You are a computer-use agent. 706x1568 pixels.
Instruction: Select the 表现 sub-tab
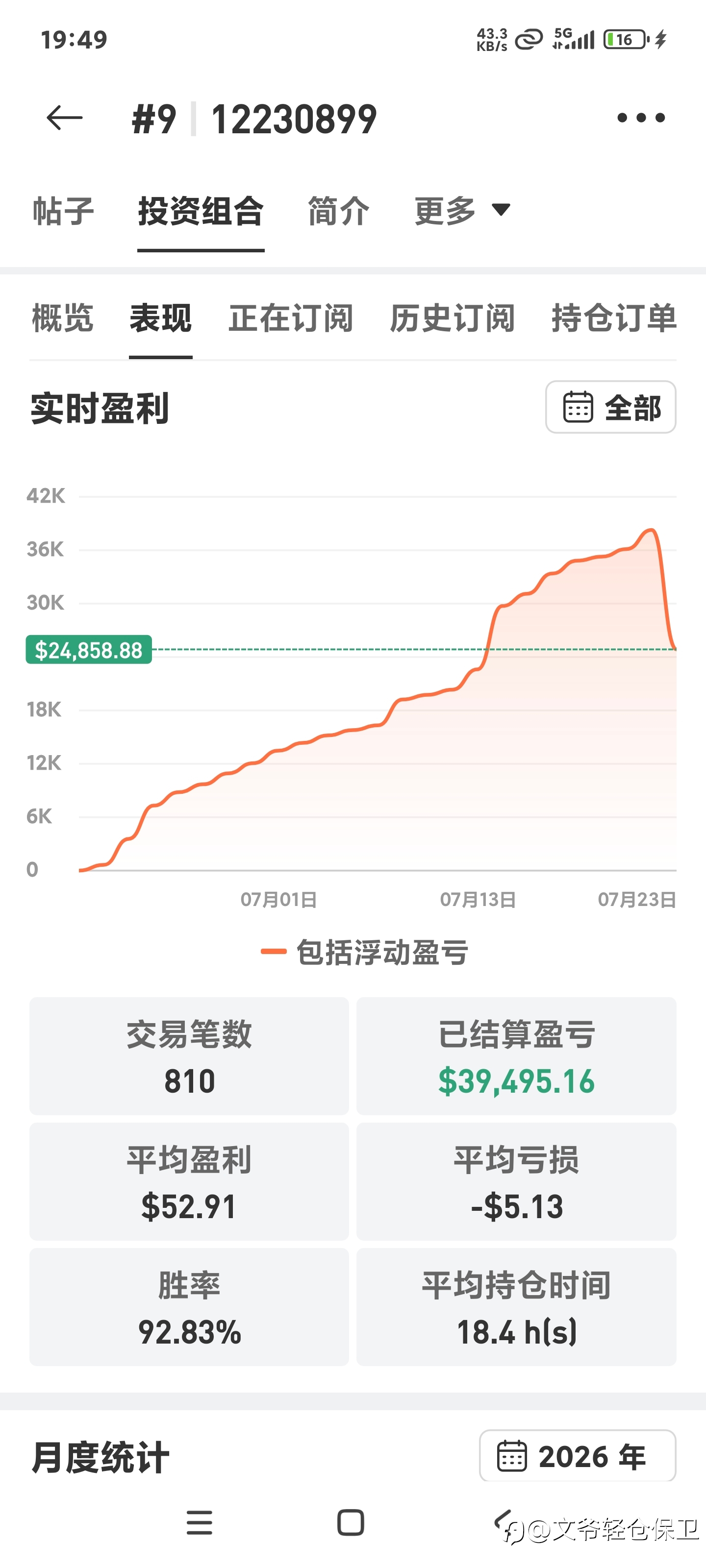161,318
